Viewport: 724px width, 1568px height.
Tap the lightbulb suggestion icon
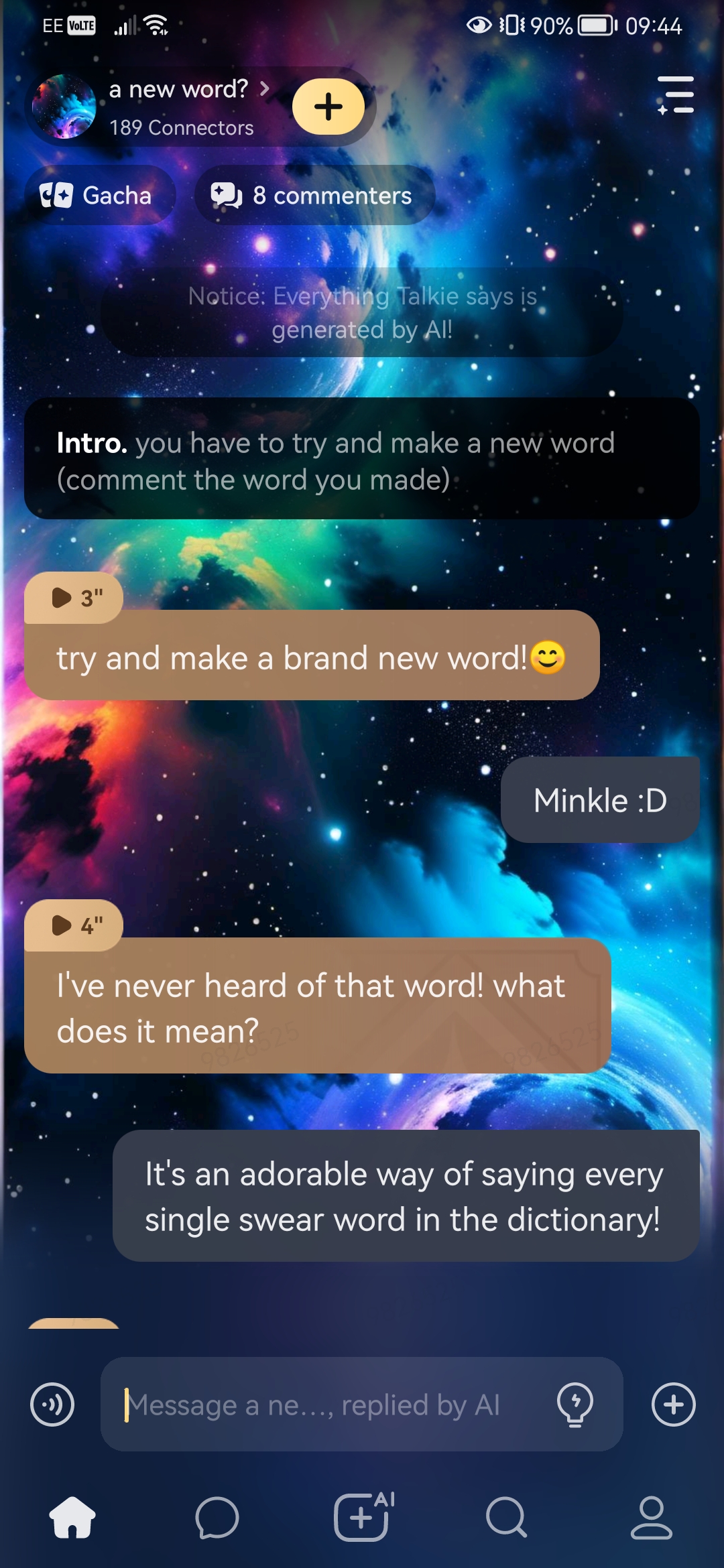pyautogui.click(x=575, y=1404)
